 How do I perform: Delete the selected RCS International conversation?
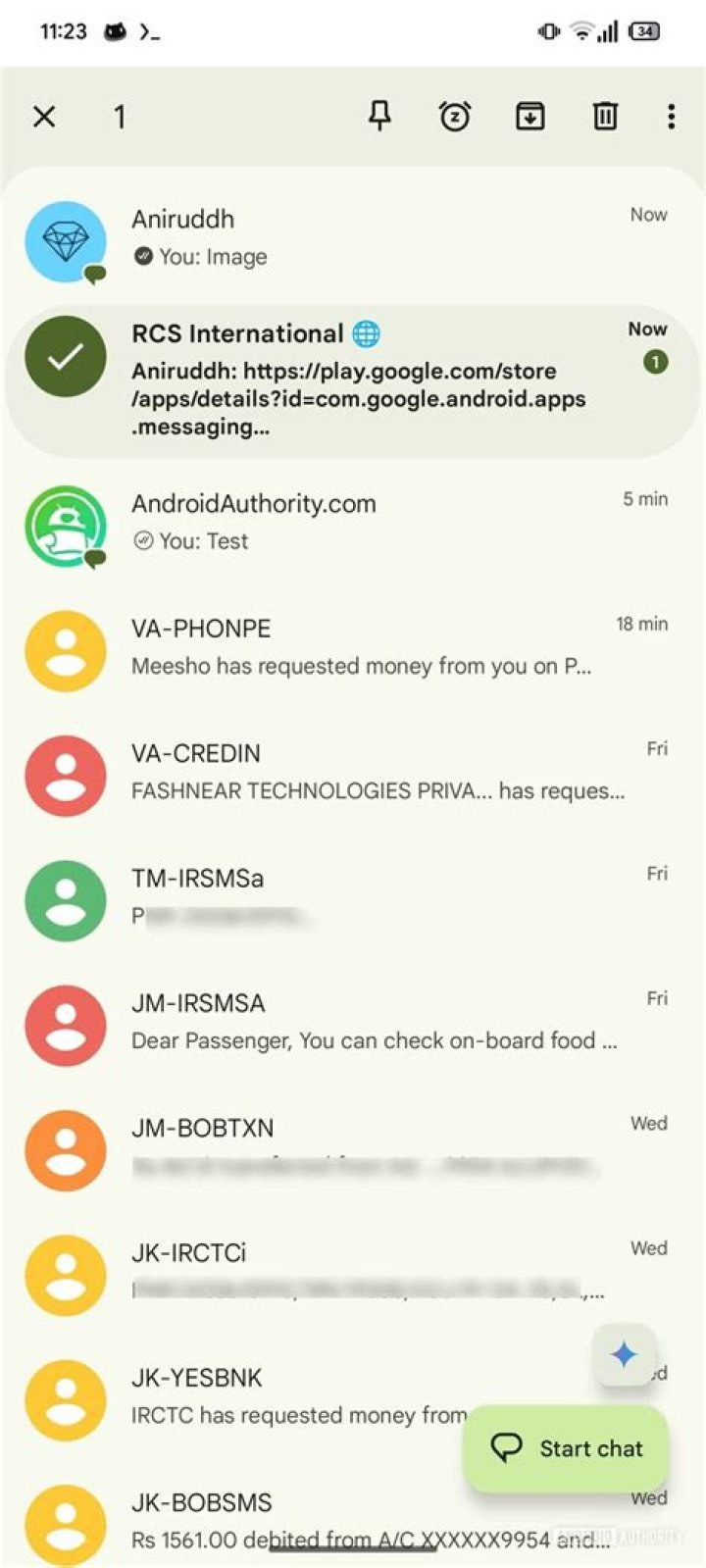[605, 116]
